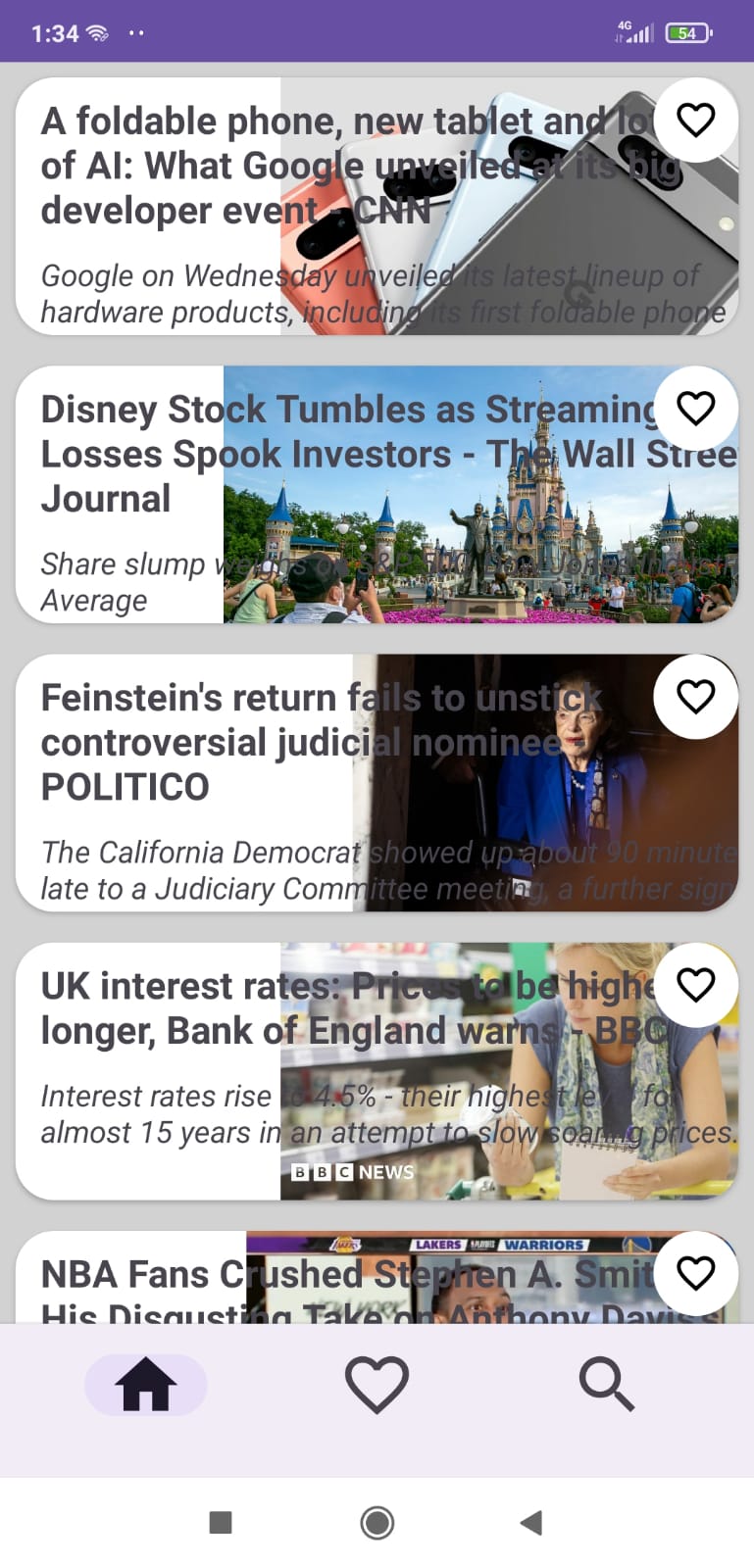
Task: Select the Home icon in bottom navigation
Action: tap(145, 1385)
